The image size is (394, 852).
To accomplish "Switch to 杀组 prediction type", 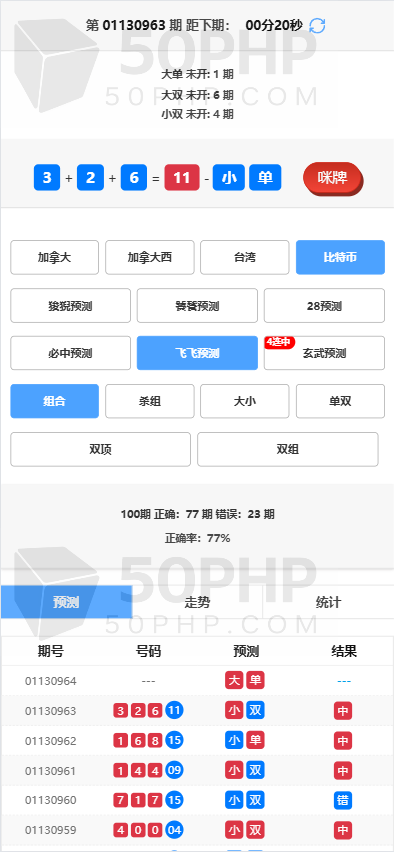I will pos(149,401).
